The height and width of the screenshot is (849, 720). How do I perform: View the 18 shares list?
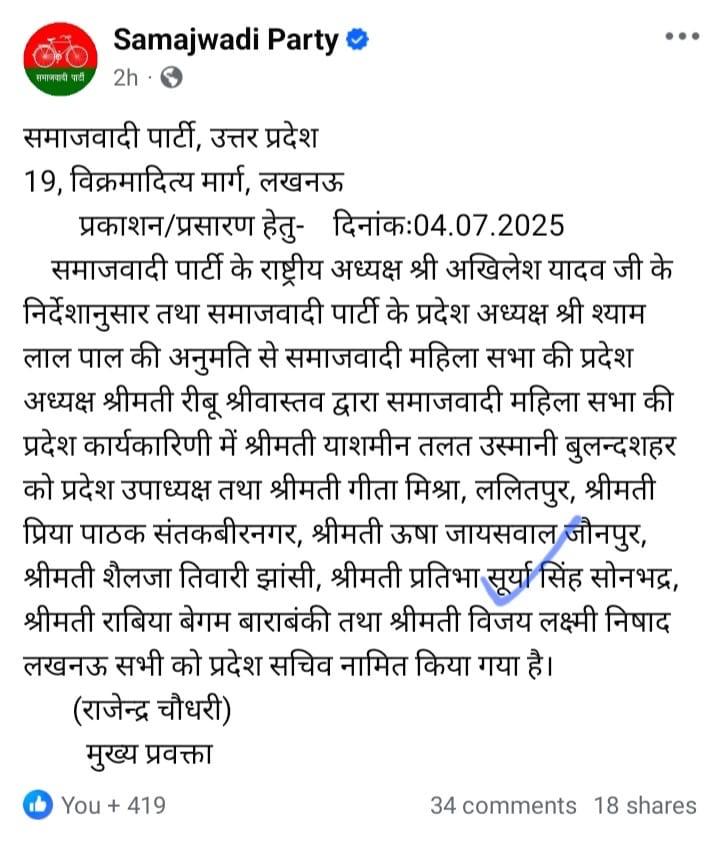[x=644, y=806]
